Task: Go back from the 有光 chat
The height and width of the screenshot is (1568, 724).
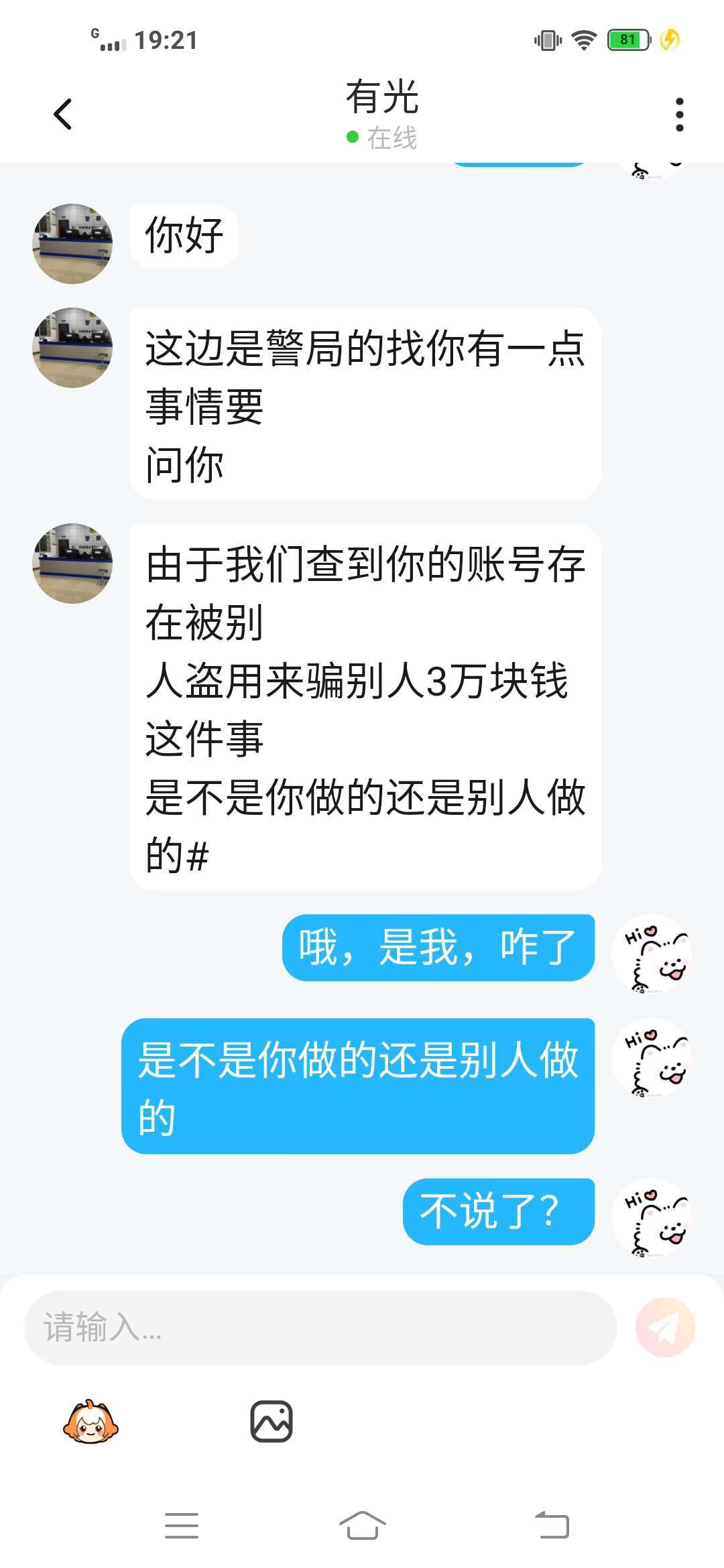Action: [x=62, y=114]
